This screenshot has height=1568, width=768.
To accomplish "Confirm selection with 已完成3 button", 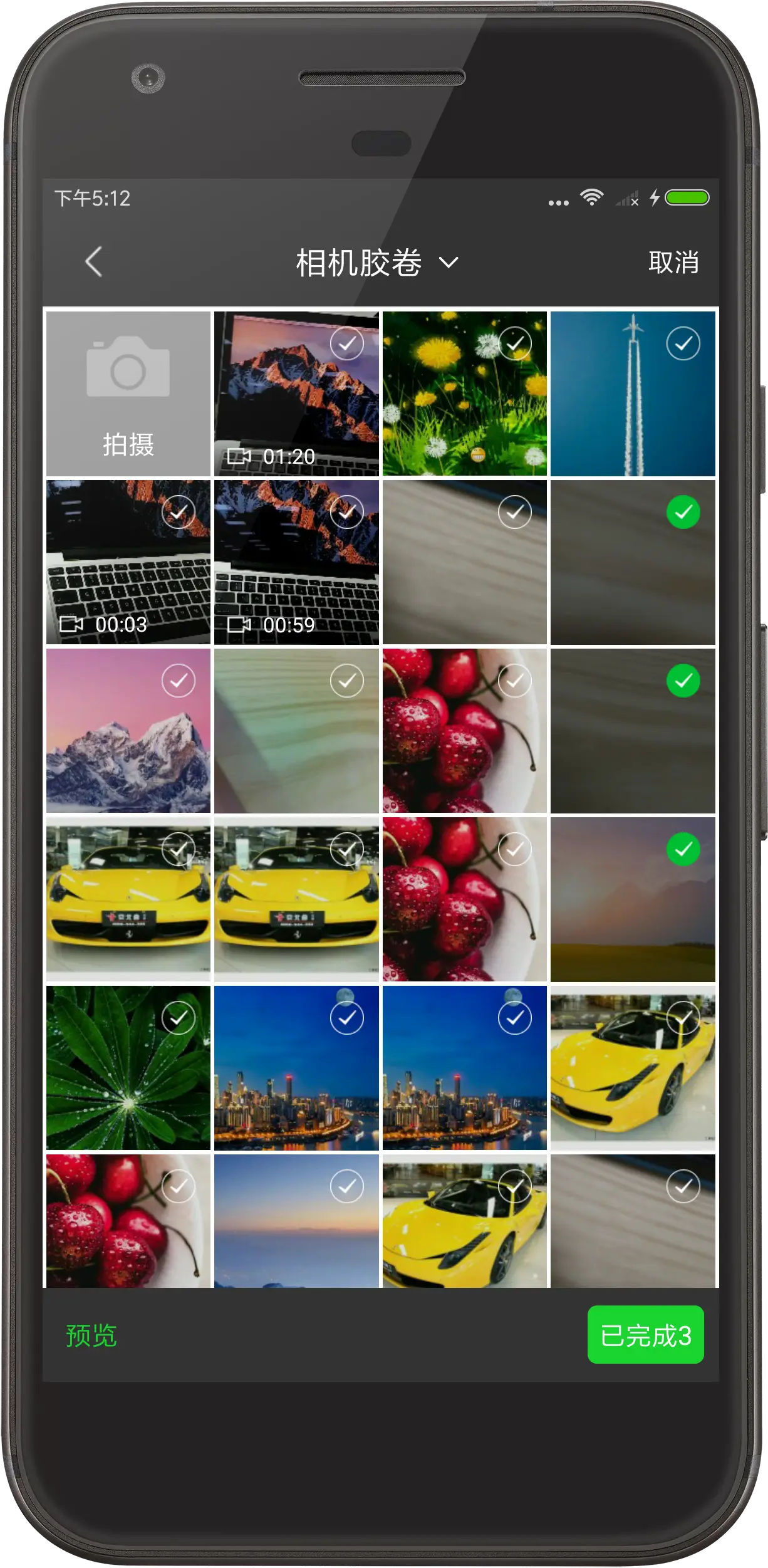I will pyautogui.click(x=645, y=1335).
